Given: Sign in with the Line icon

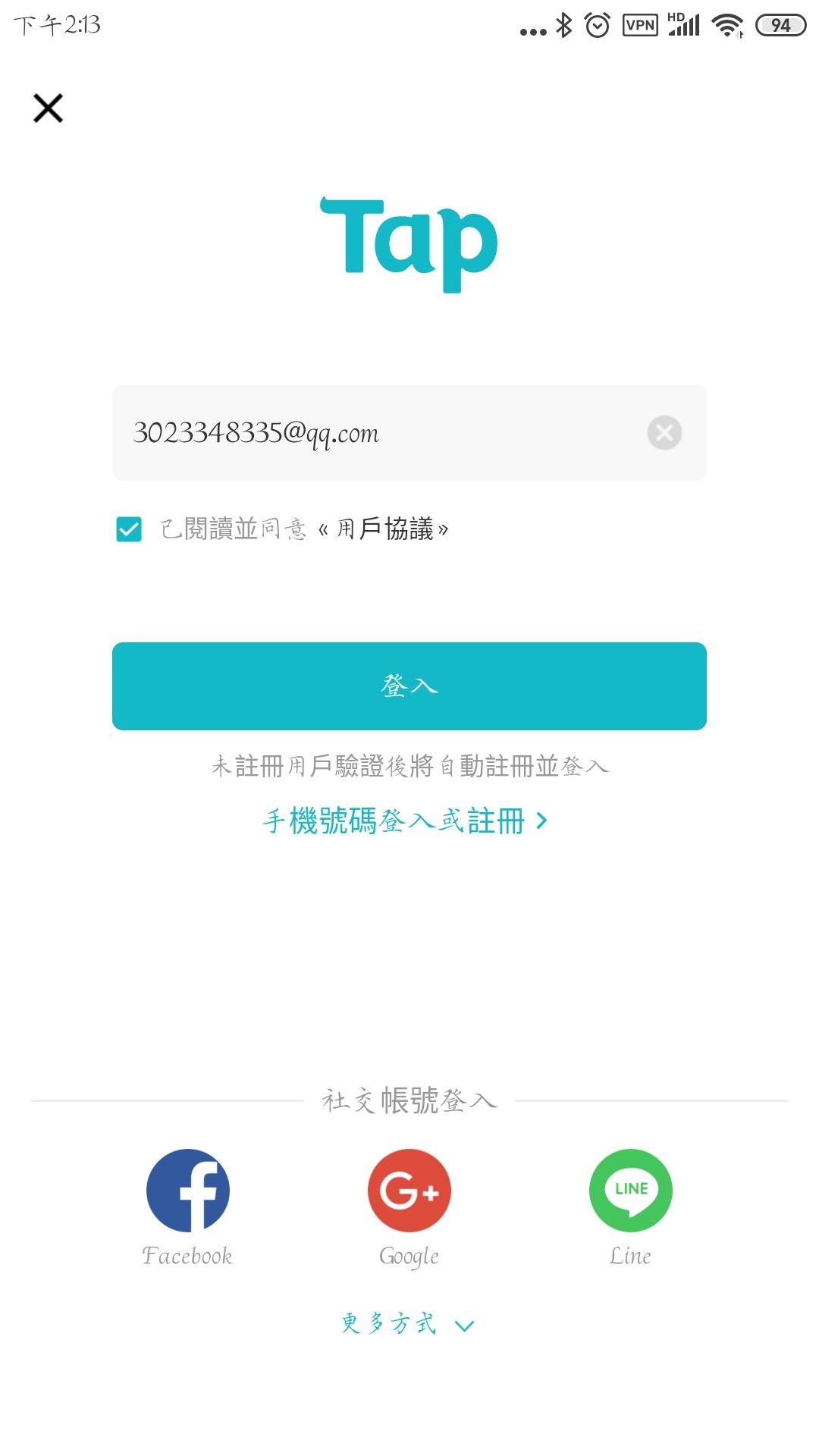Looking at the screenshot, I should (x=630, y=1191).
